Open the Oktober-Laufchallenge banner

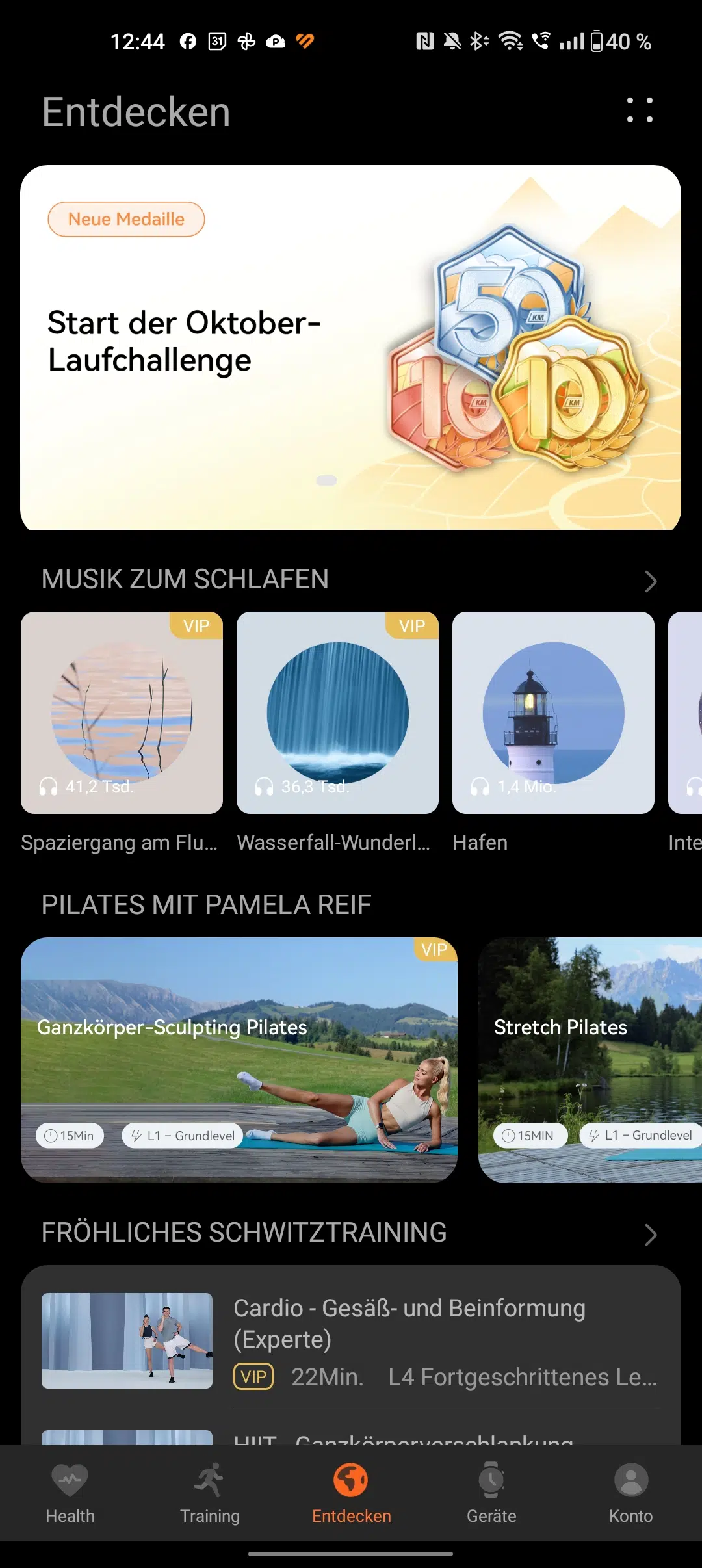[350, 348]
